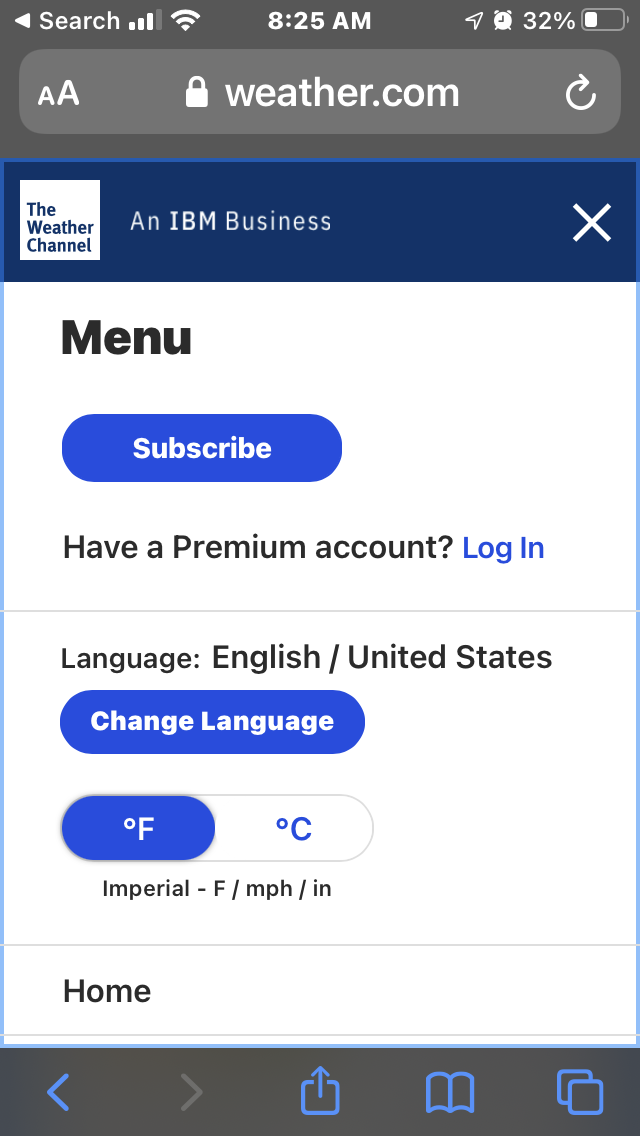Screen dimensions: 640x1136
Task: Tap the blue Subscribe button
Action: 202,448
